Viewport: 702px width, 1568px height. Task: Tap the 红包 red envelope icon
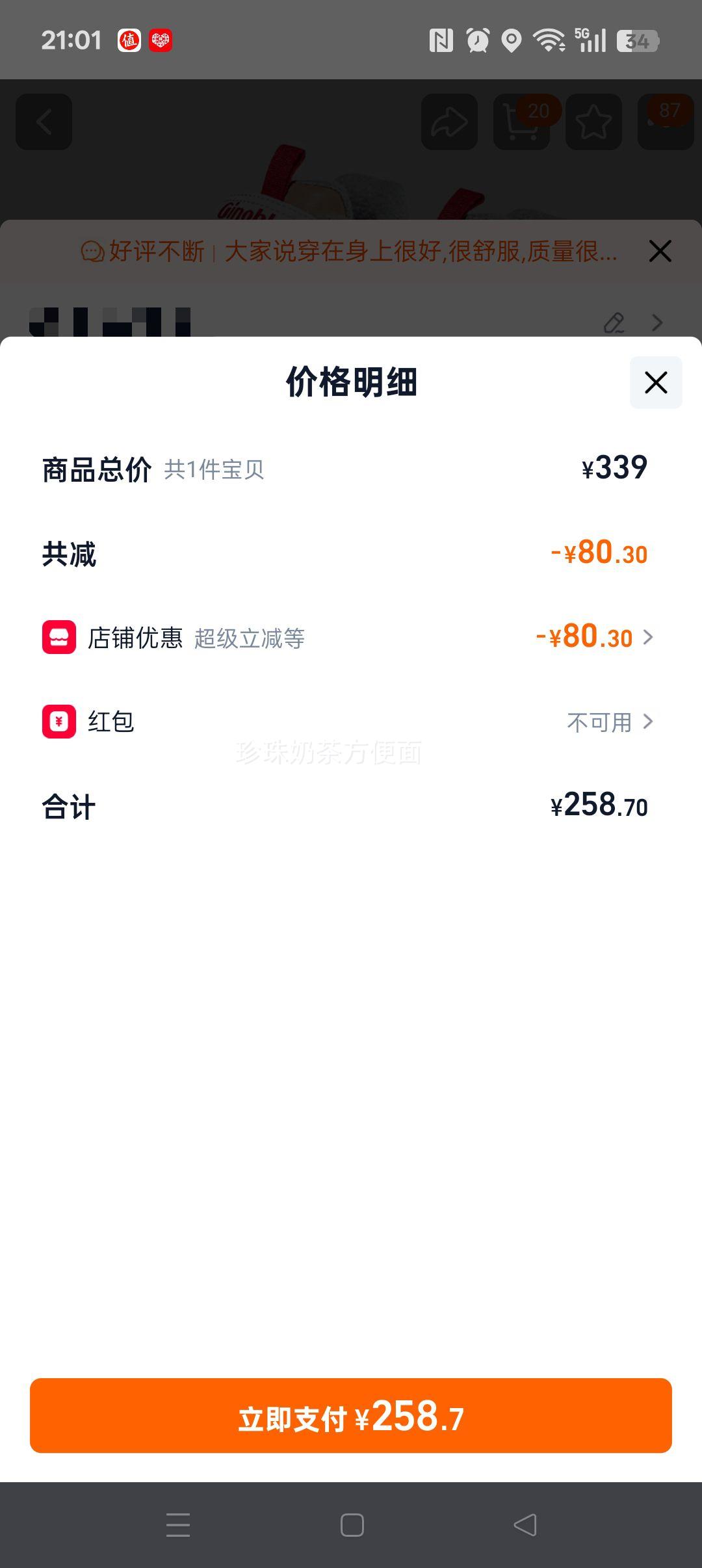pyautogui.click(x=59, y=722)
